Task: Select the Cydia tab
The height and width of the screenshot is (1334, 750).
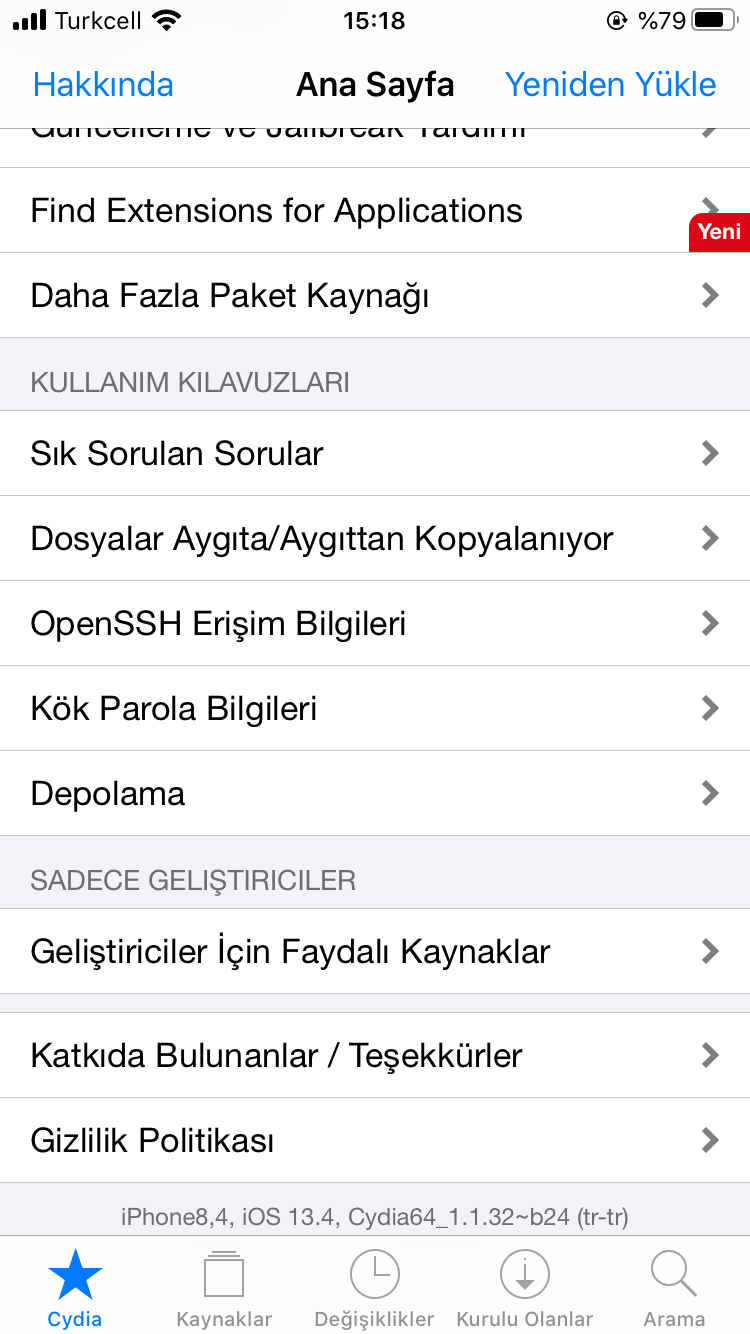Action: pyautogui.click(x=75, y=1288)
